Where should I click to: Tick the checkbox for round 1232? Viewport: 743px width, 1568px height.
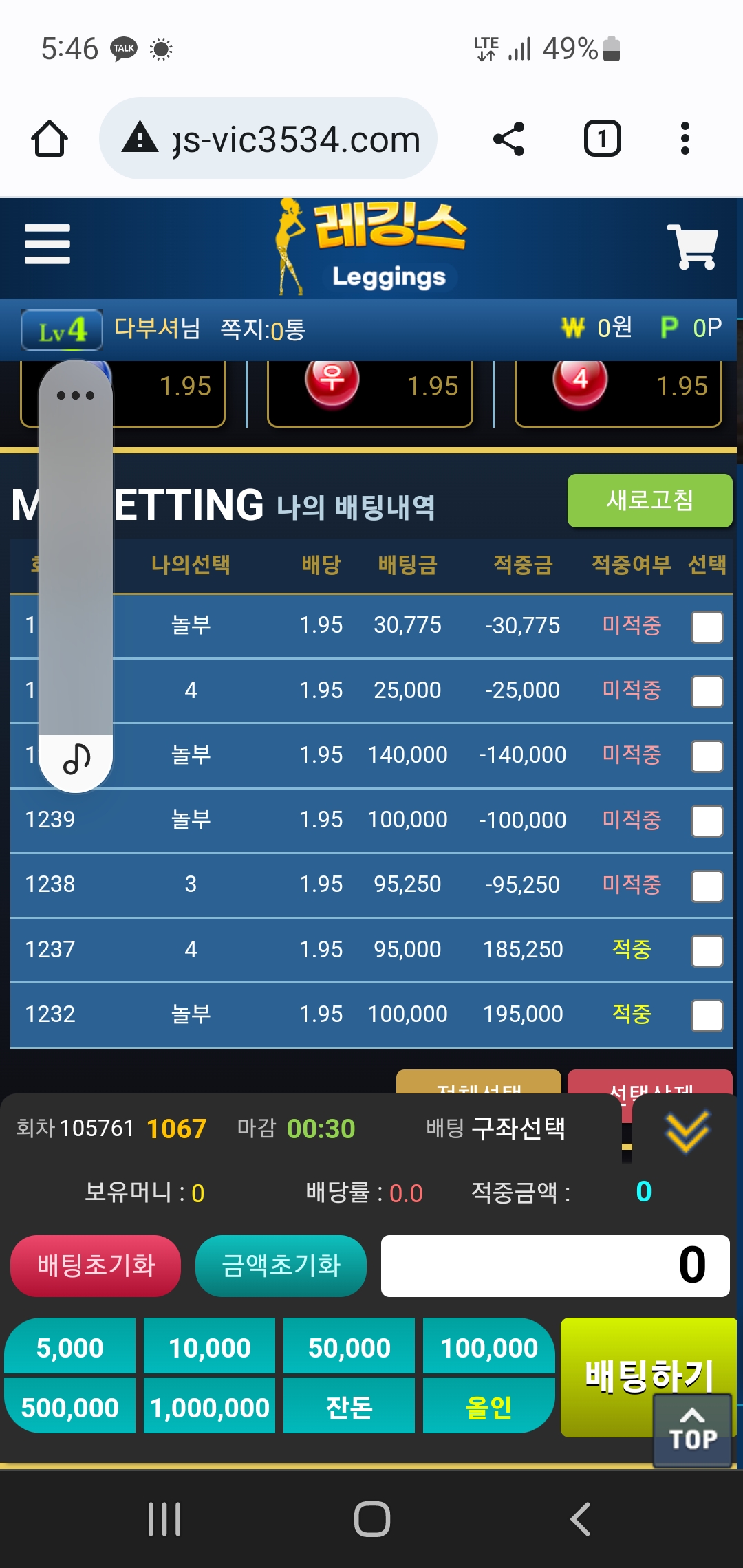click(707, 1015)
